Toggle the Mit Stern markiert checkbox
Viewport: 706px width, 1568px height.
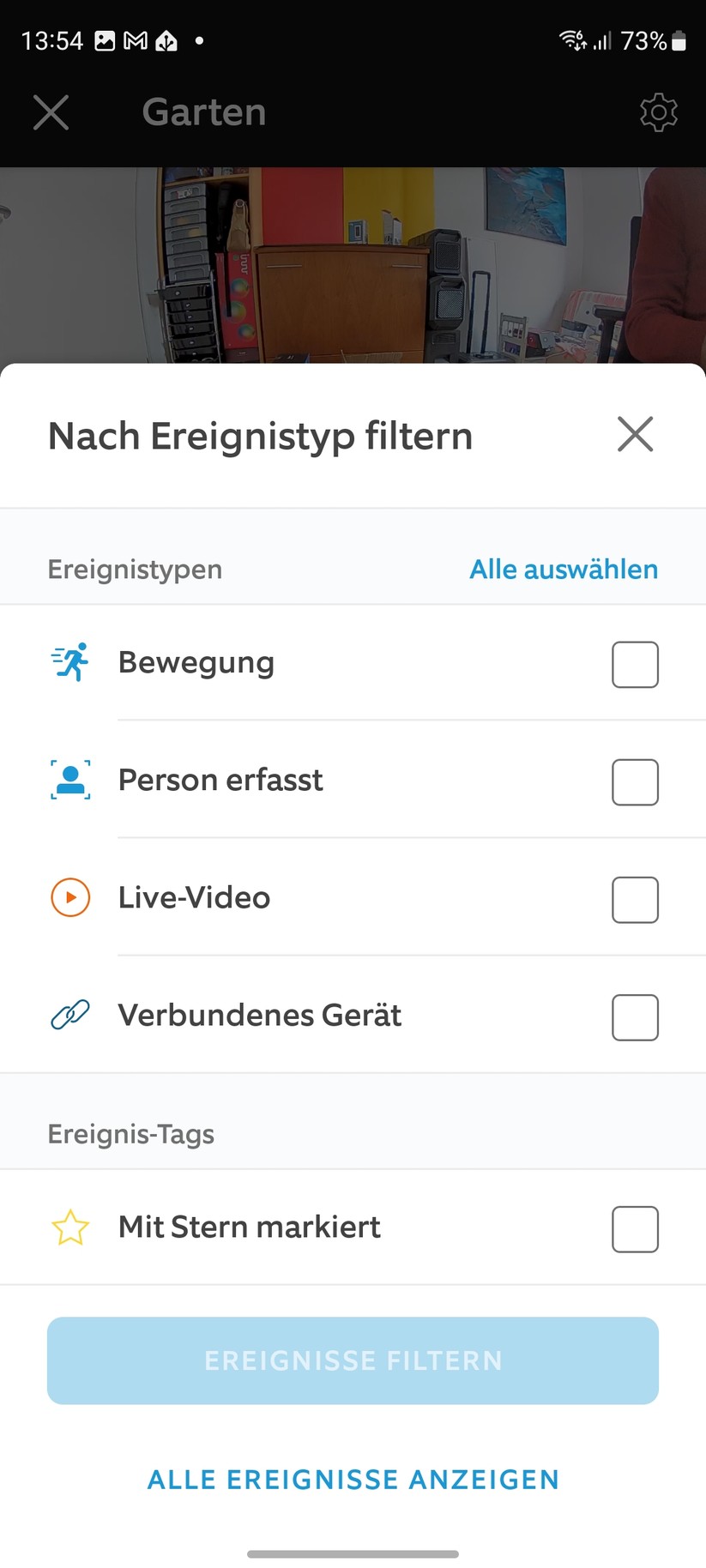point(635,1229)
